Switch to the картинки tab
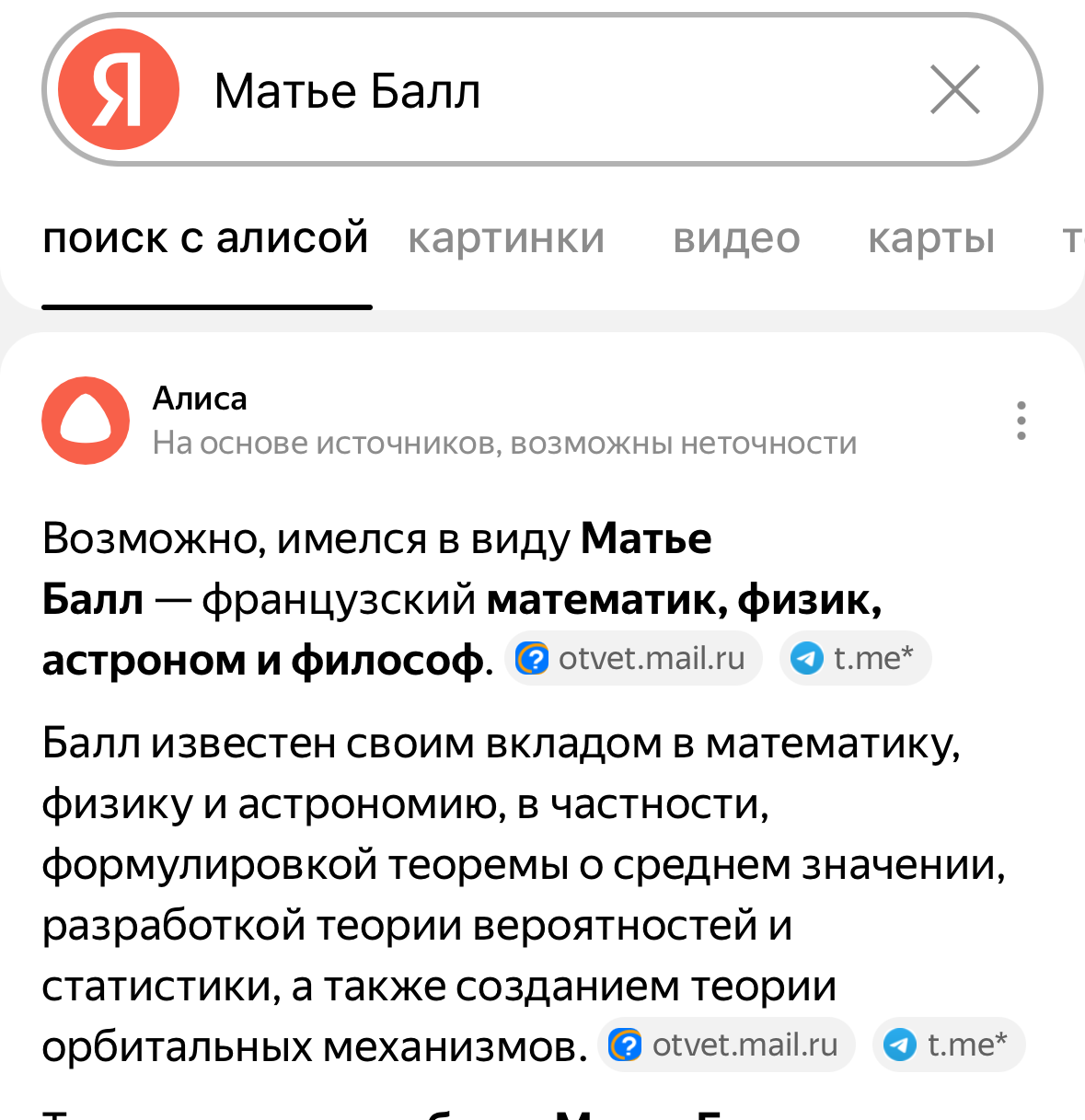 pos(506,238)
